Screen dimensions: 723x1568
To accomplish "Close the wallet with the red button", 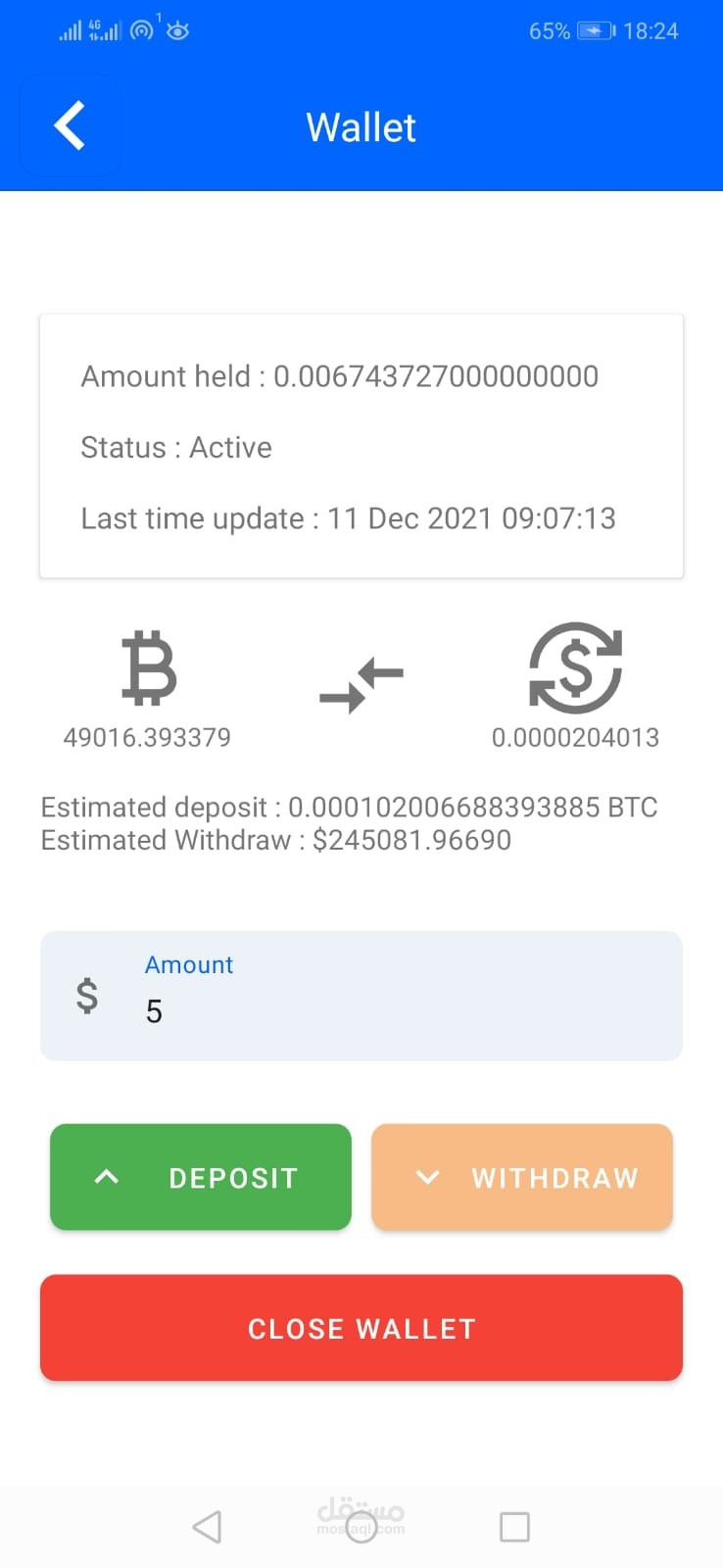I will (361, 1328).
